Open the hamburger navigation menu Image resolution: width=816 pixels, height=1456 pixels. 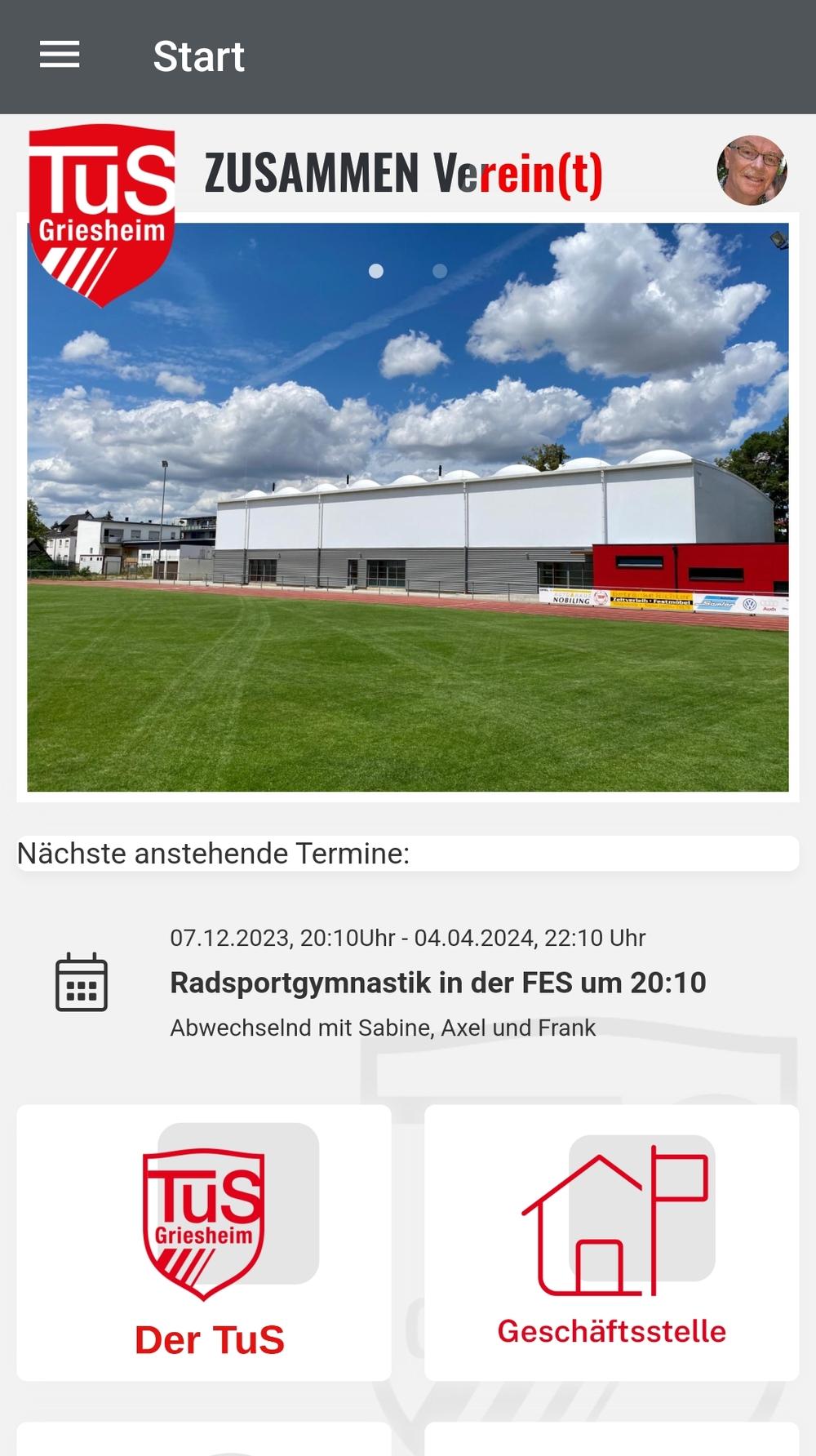click(x=57, y=54)
